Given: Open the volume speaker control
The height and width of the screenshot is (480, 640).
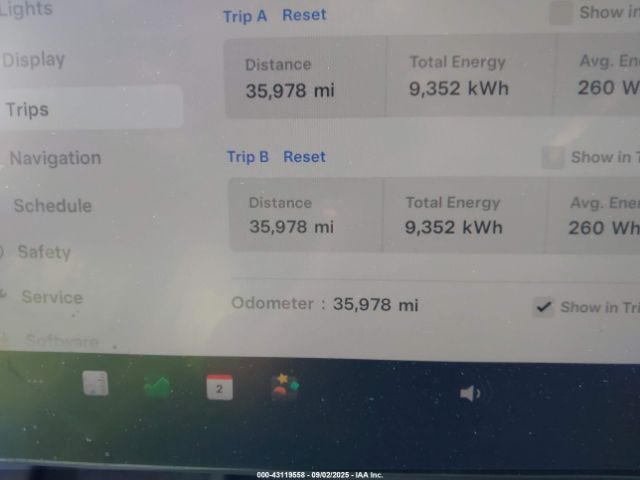Looking at the screenshot, I should coord(470,393).
